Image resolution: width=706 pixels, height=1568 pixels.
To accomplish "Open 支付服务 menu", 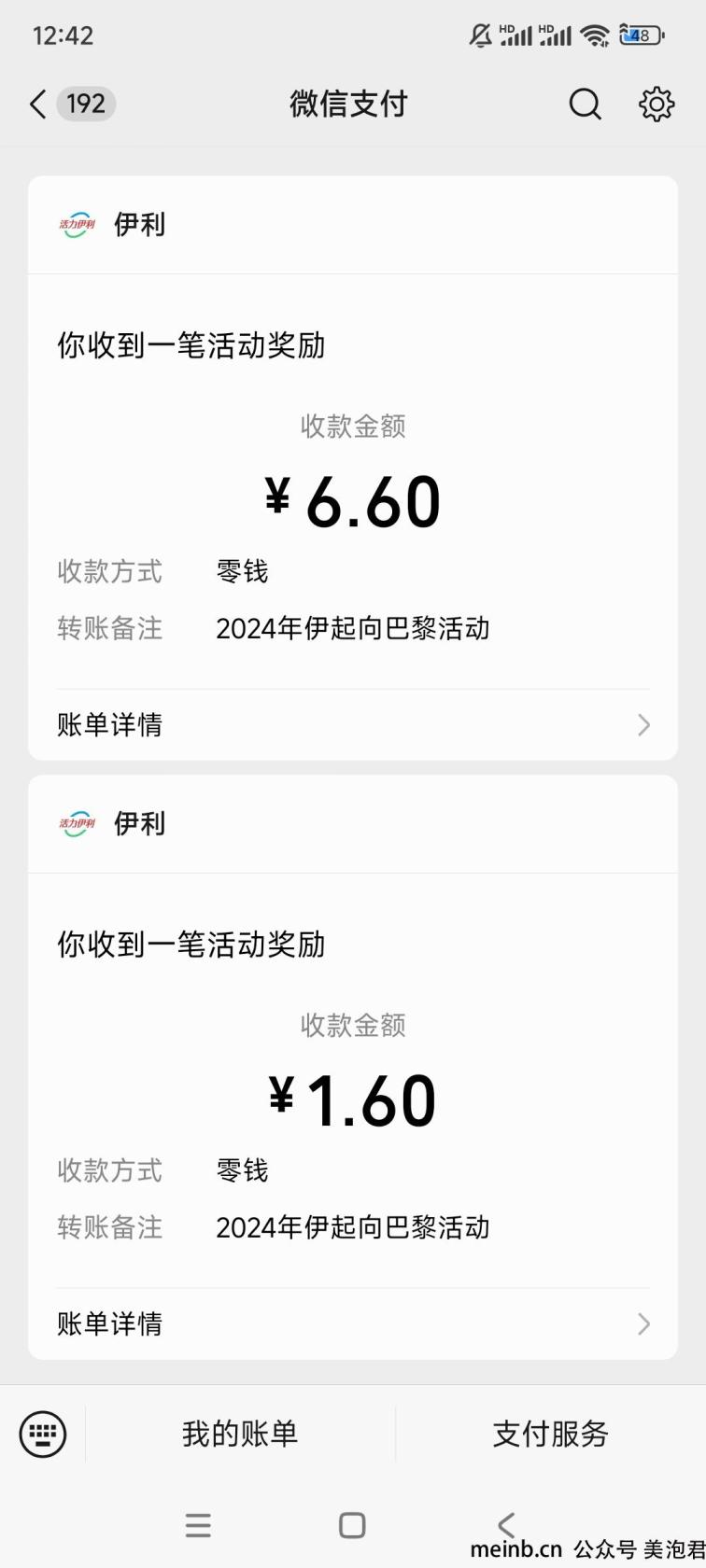I will point(551,1434).
